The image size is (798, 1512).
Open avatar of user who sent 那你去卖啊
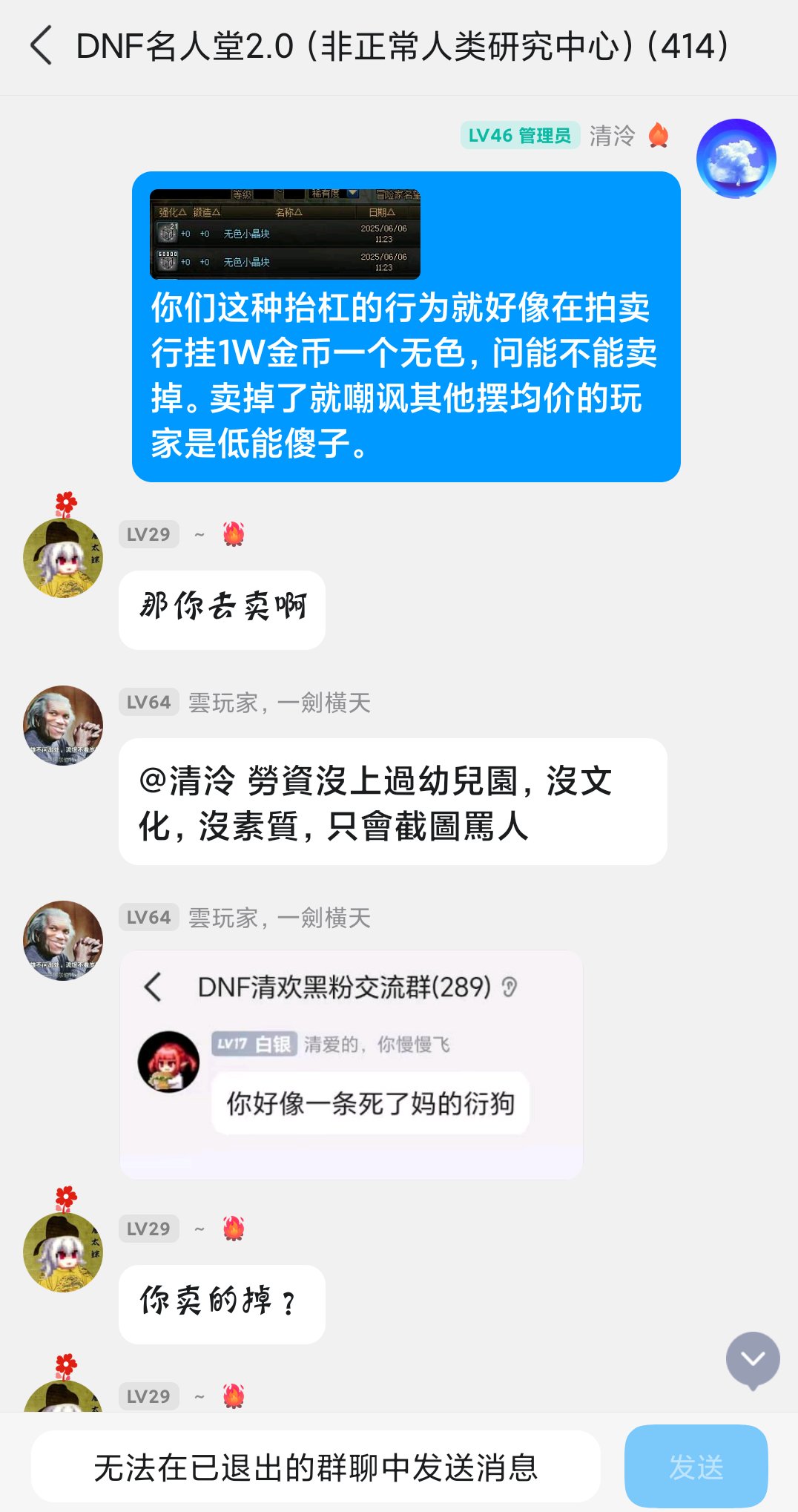click(63, 557)
